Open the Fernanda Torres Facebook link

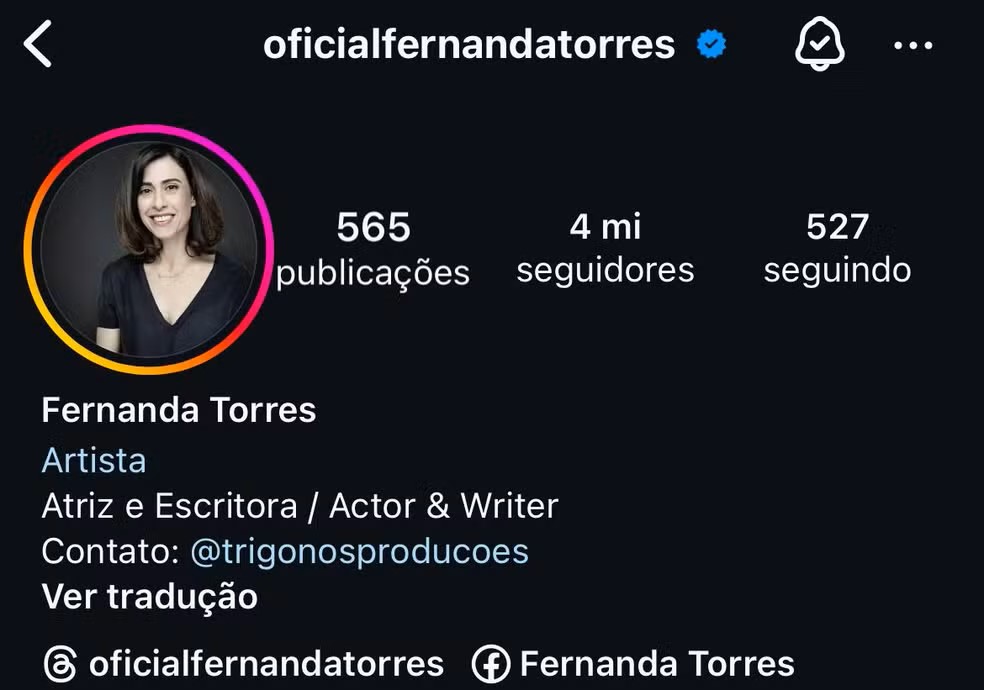click(x=634, y=663)
